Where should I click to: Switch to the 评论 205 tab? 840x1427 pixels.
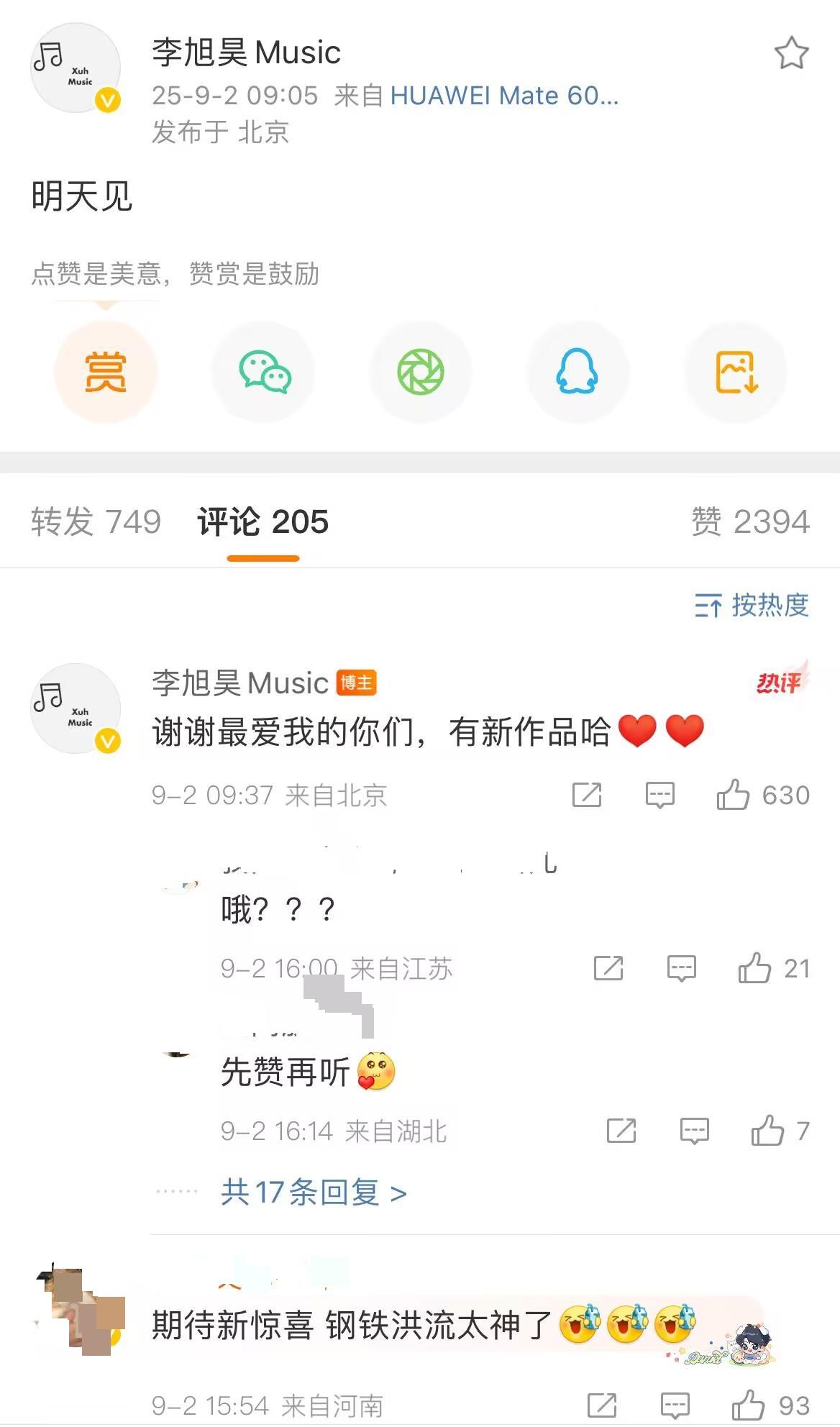[x=262, y=521]
